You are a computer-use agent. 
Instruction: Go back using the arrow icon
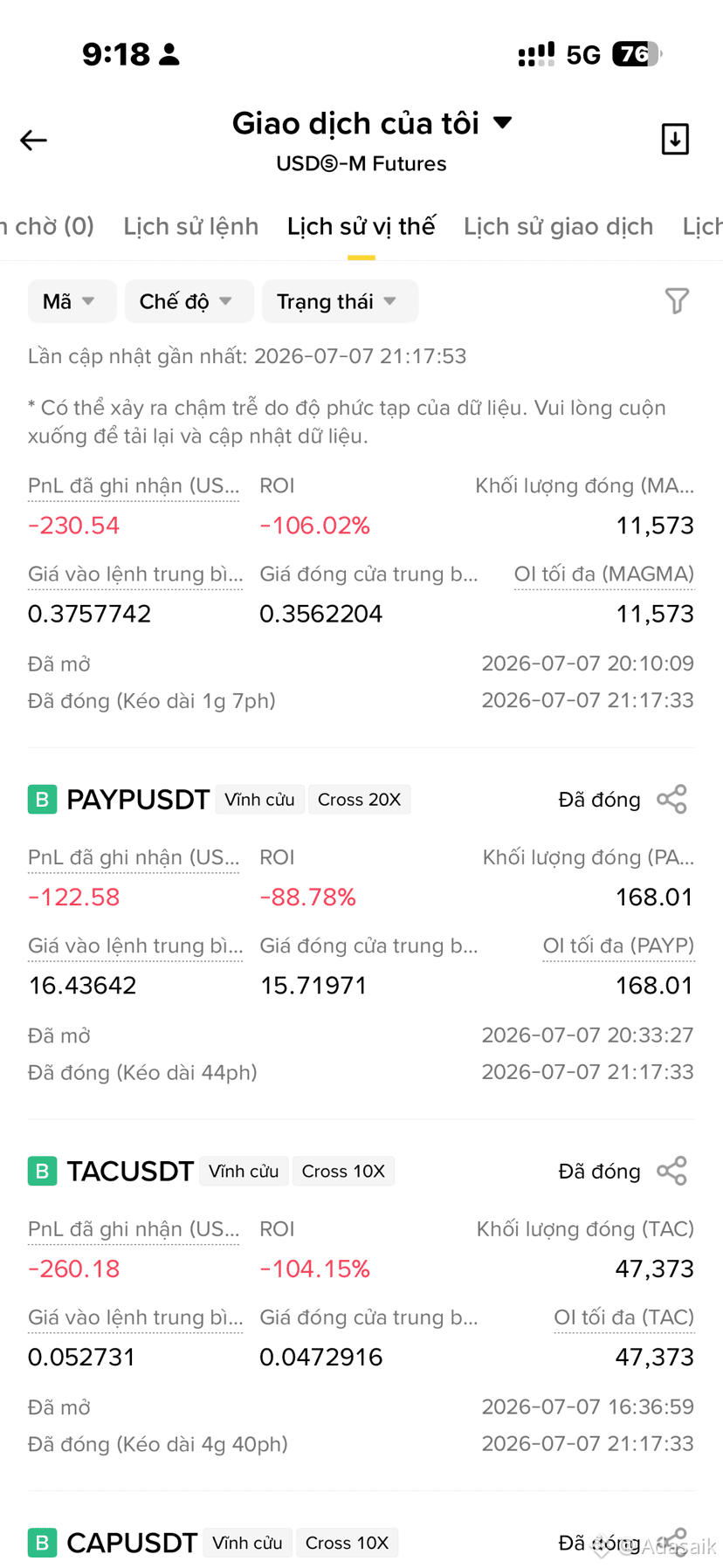(33, 140)
